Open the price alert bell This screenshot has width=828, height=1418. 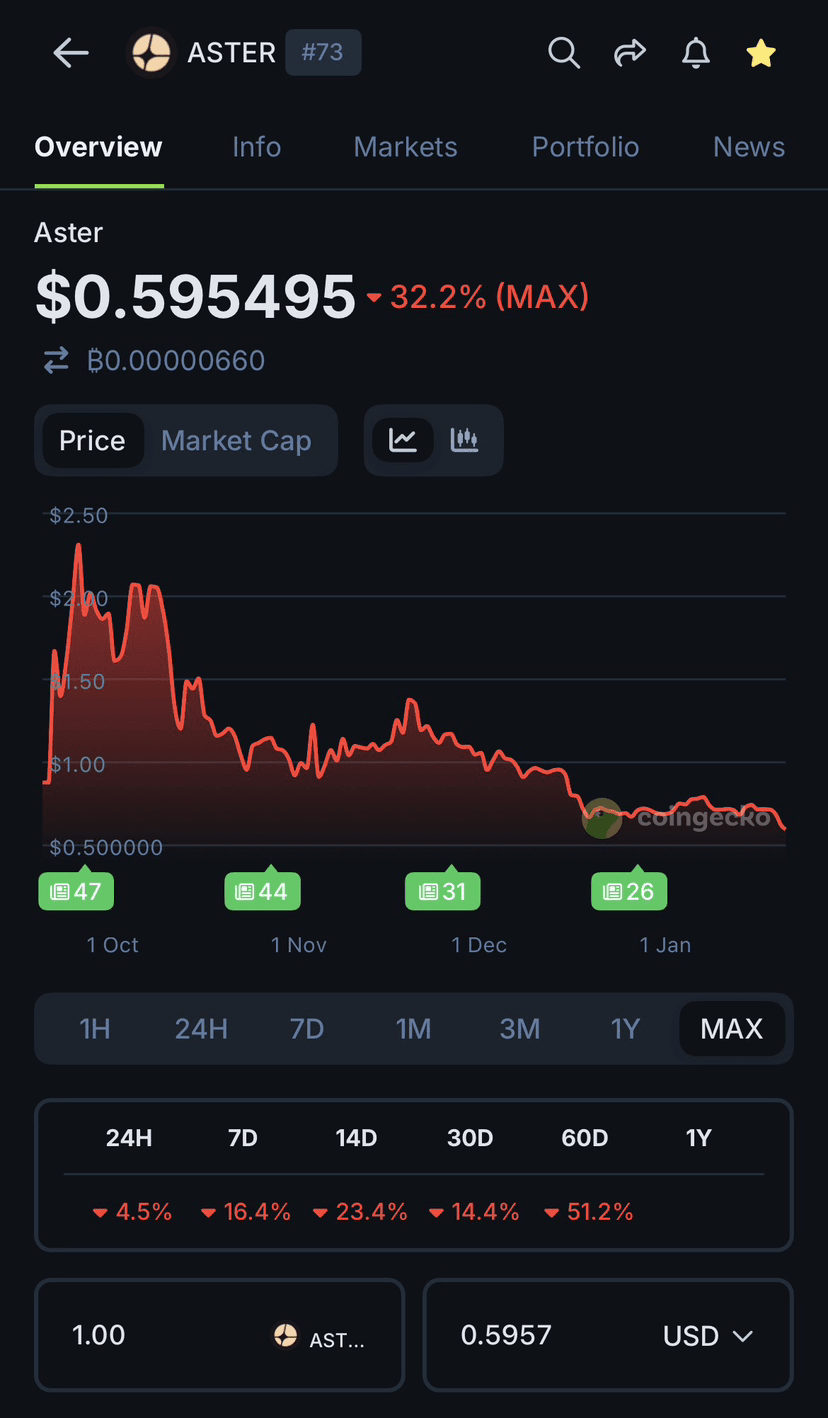point(696,53)
